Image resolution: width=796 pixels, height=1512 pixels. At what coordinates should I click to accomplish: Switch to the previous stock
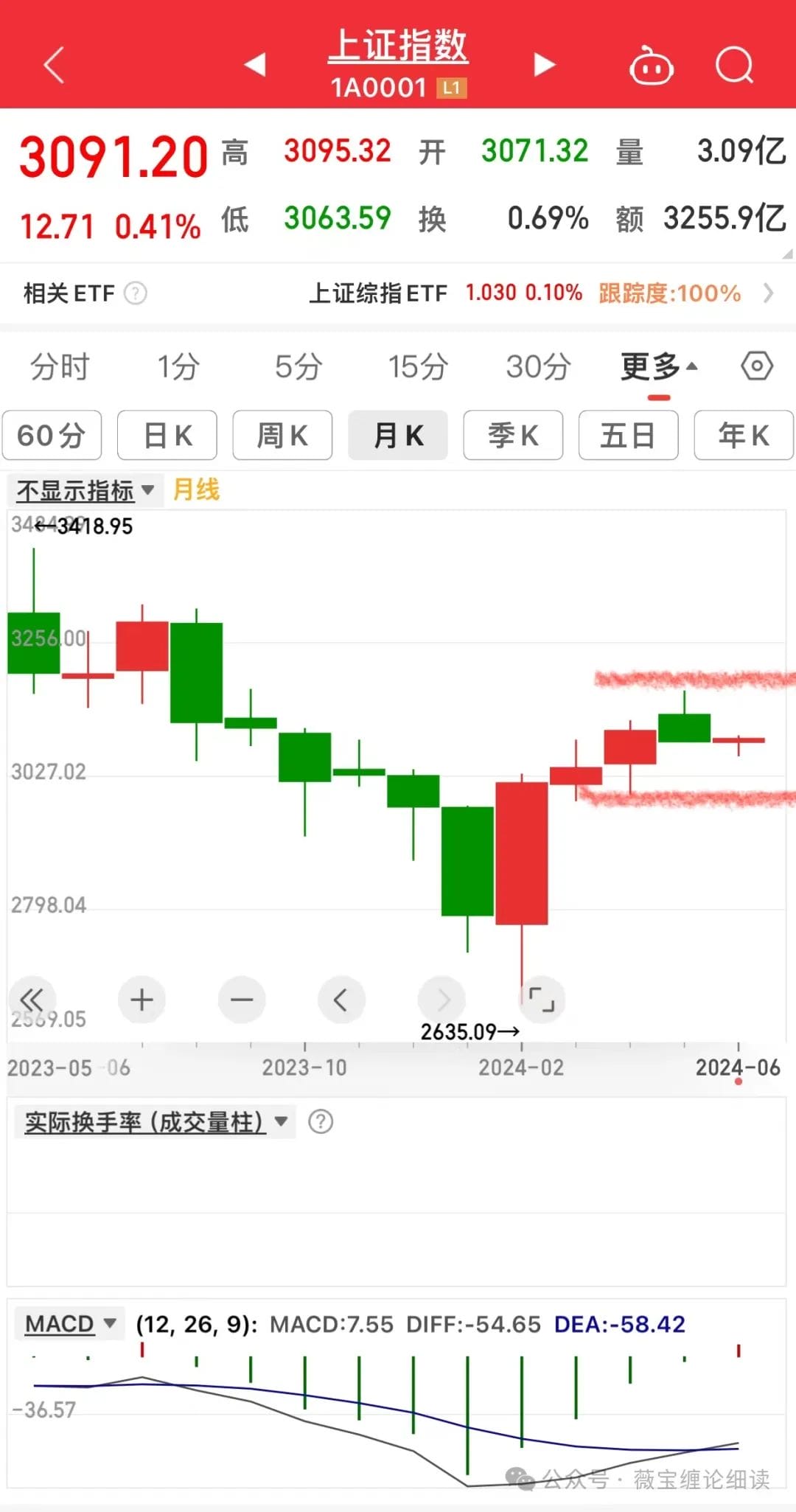pyautogui.click(x=255, y=65)
